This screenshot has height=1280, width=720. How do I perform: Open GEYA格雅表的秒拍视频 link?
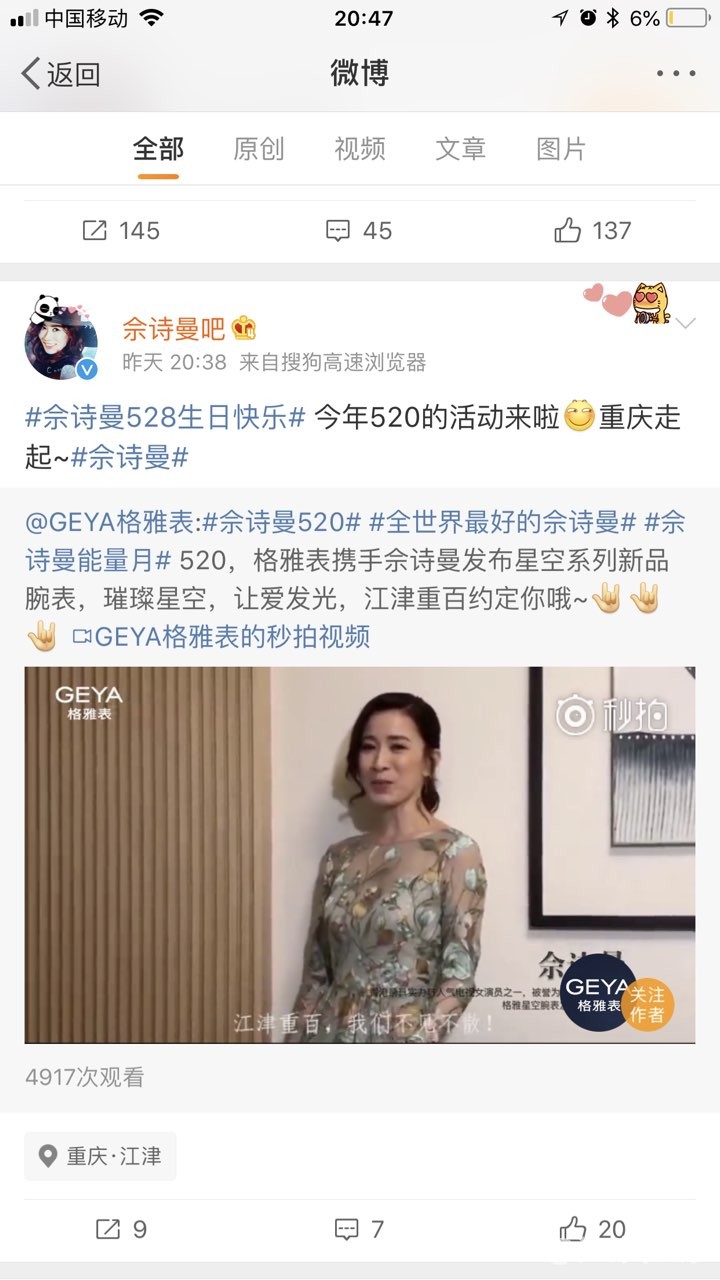222,636
